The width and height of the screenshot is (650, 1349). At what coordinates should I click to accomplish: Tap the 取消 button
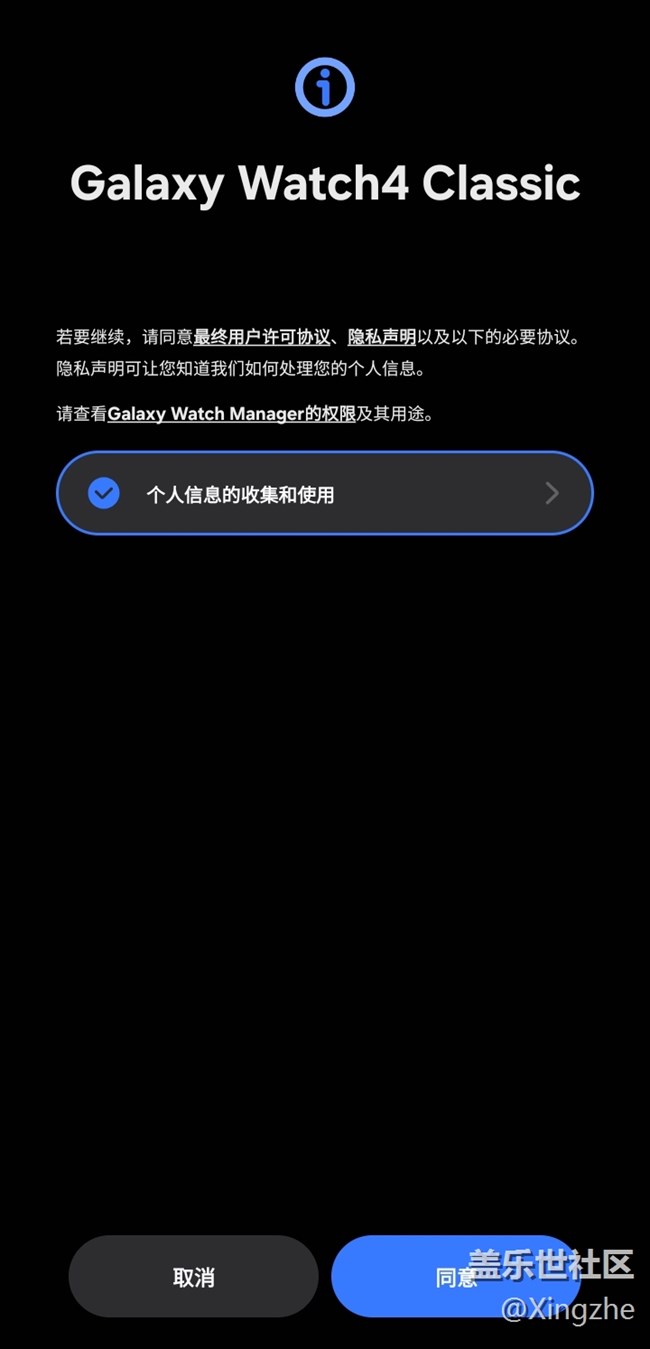(x=193, y=1277)
